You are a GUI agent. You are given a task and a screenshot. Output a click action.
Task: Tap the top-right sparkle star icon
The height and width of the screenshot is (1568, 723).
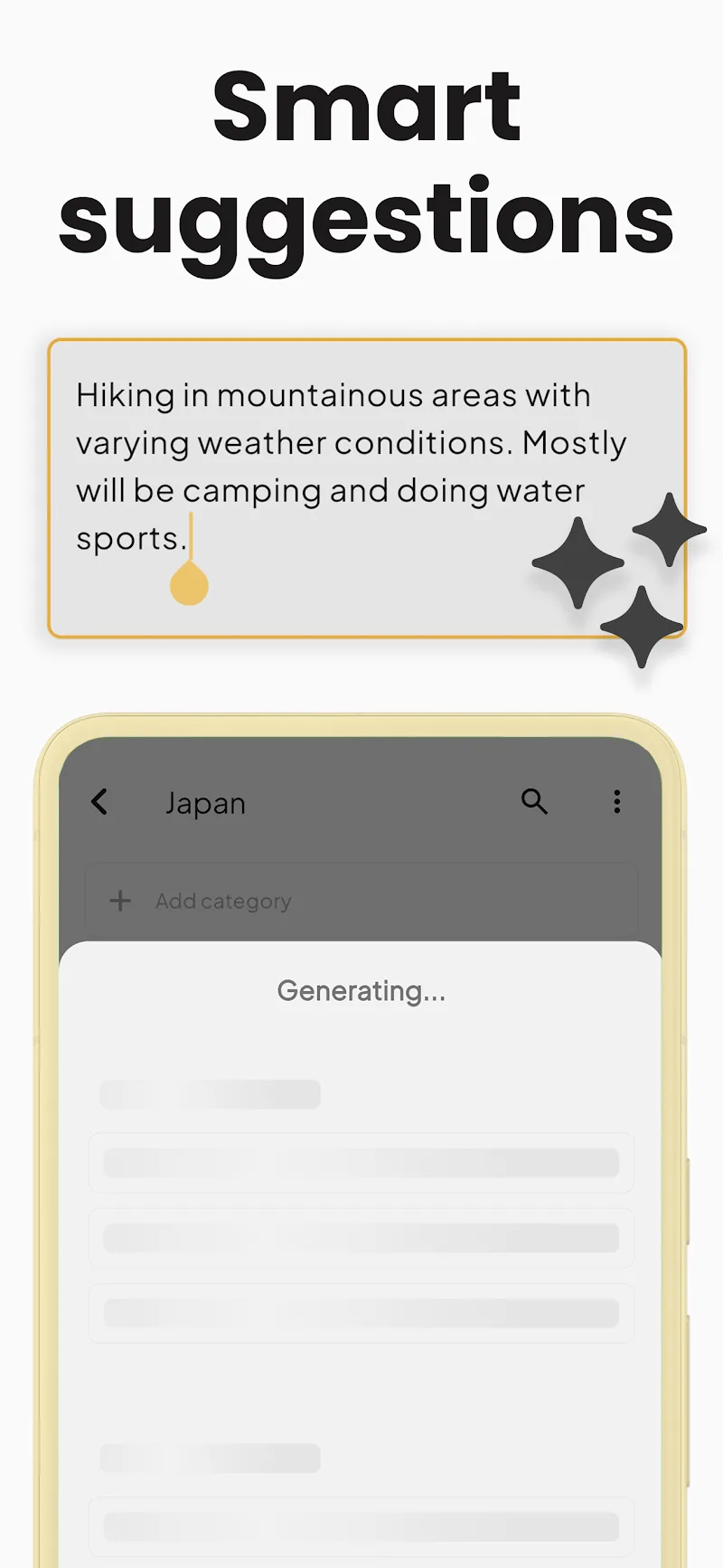(x=667, y=534)
